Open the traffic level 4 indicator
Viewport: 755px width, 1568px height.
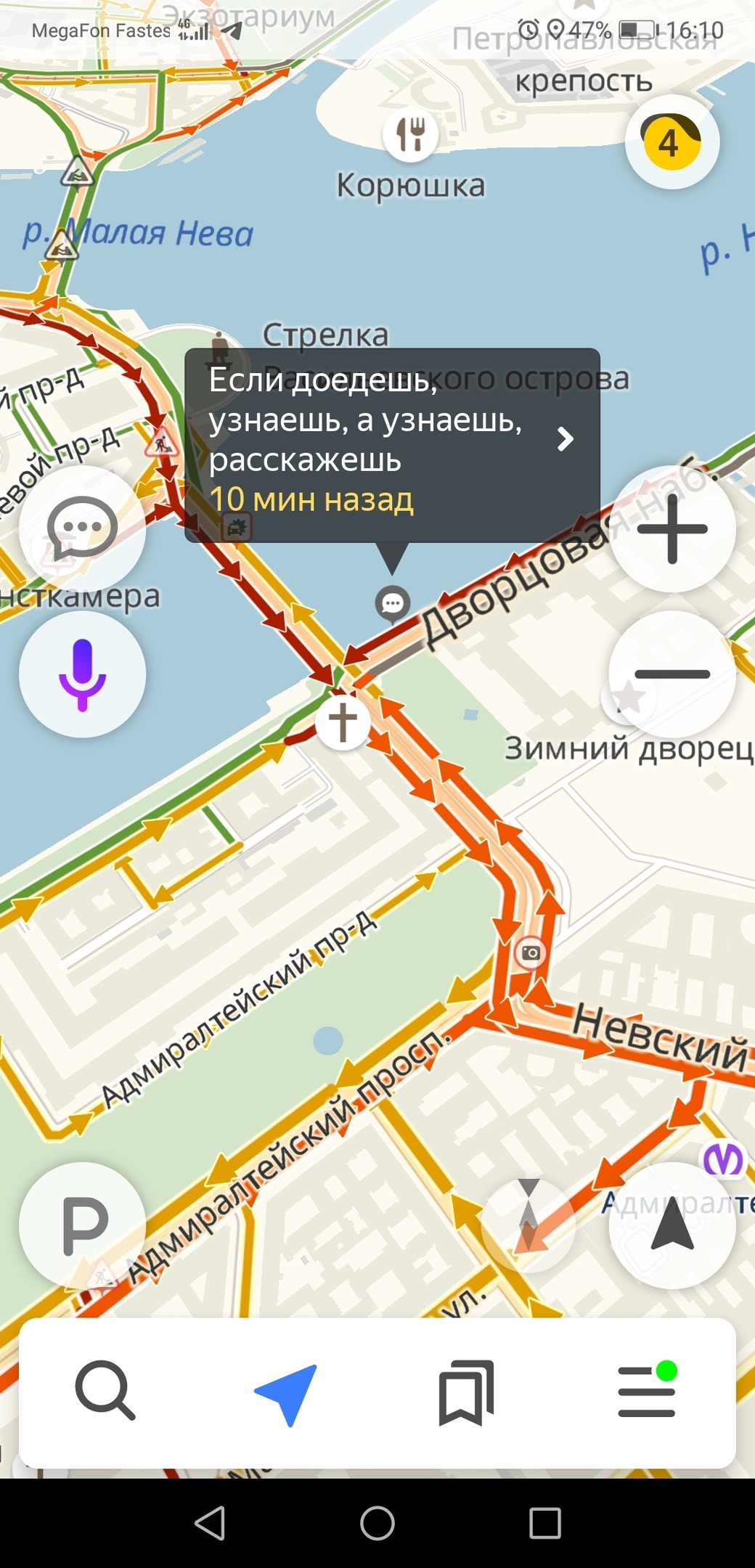[x=672, y=142]
